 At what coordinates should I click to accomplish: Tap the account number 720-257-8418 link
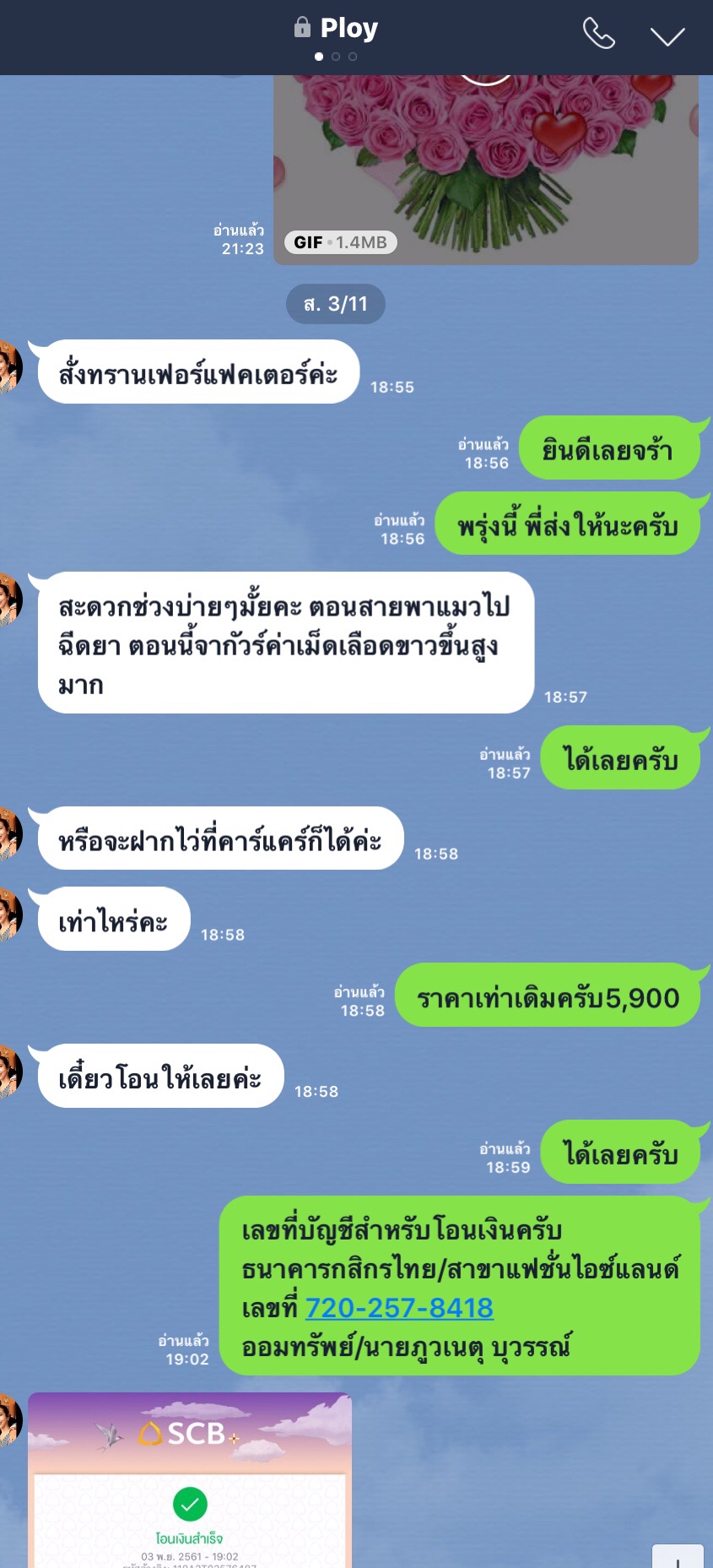coord(399,1308)
